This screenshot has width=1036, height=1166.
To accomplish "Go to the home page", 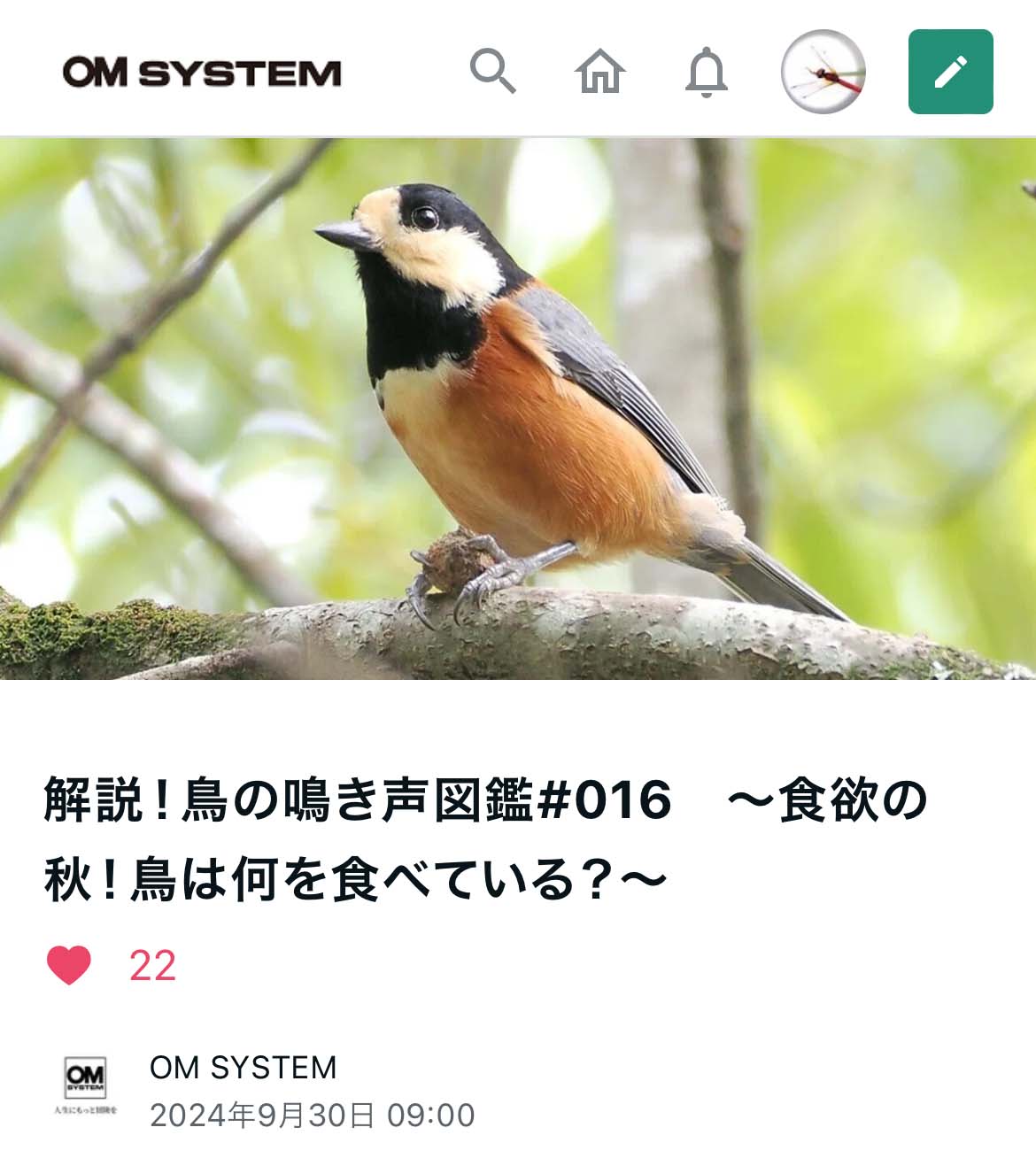I will point(599,72).
